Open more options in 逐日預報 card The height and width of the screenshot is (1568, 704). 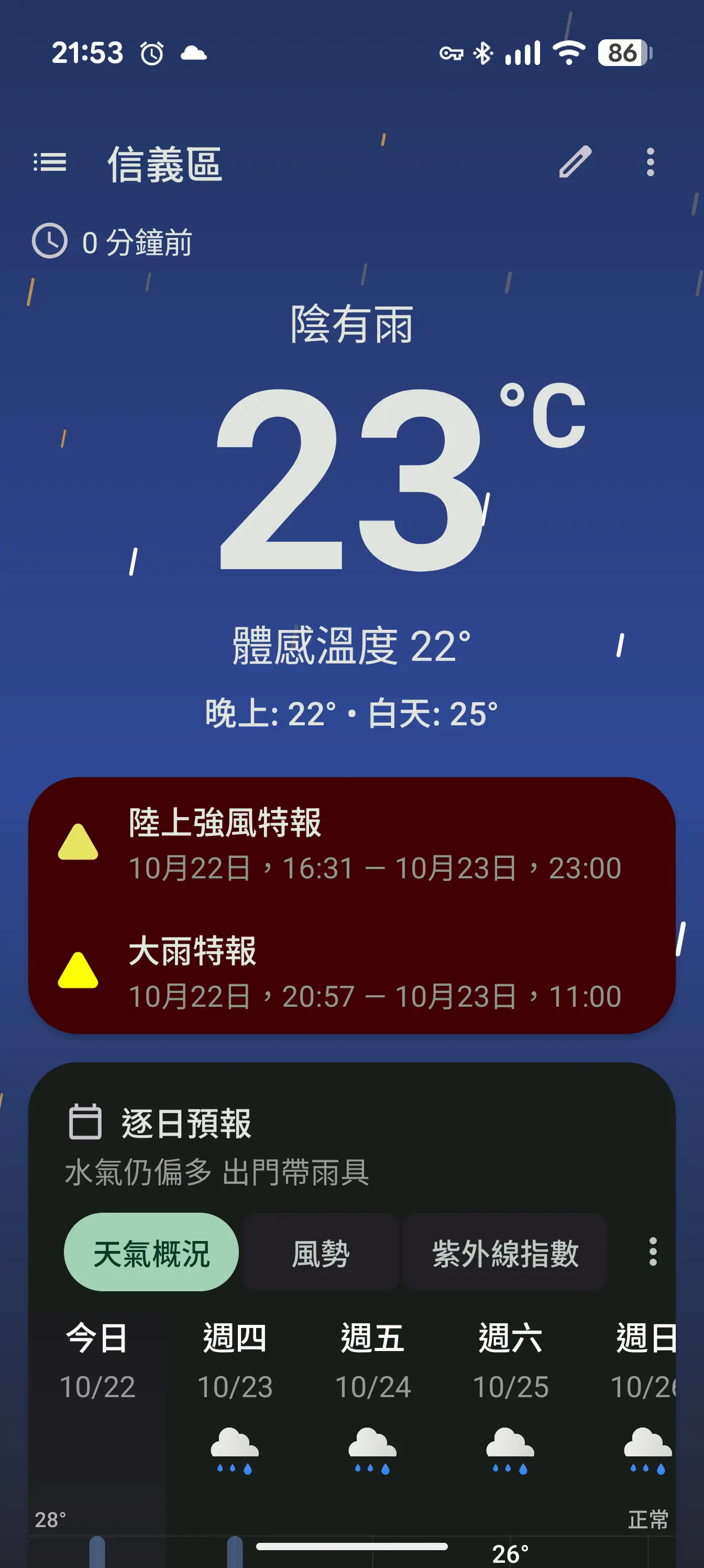tap(652, 1251)
